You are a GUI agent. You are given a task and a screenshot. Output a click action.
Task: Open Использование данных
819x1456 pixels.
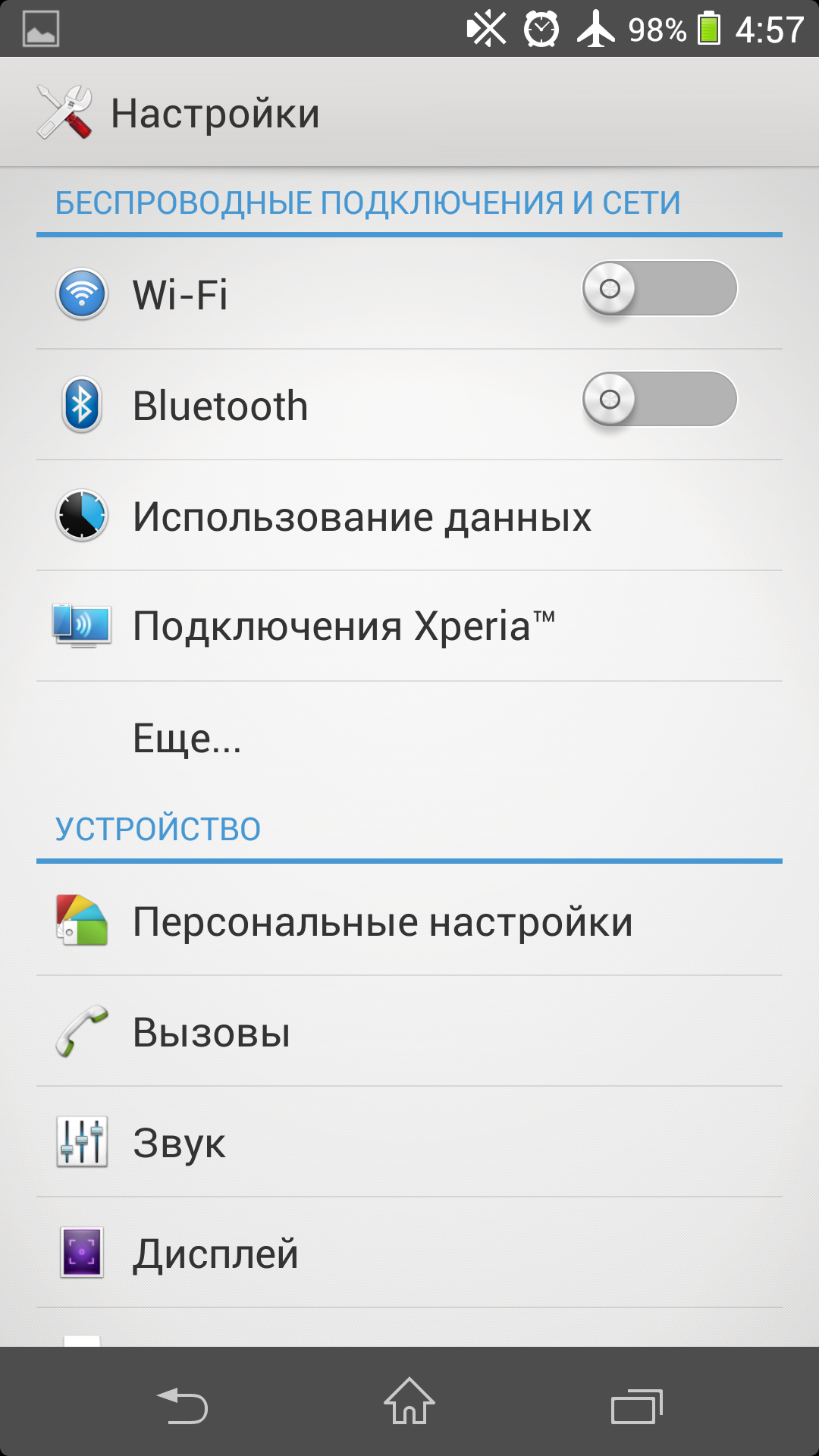click(409, 516)
